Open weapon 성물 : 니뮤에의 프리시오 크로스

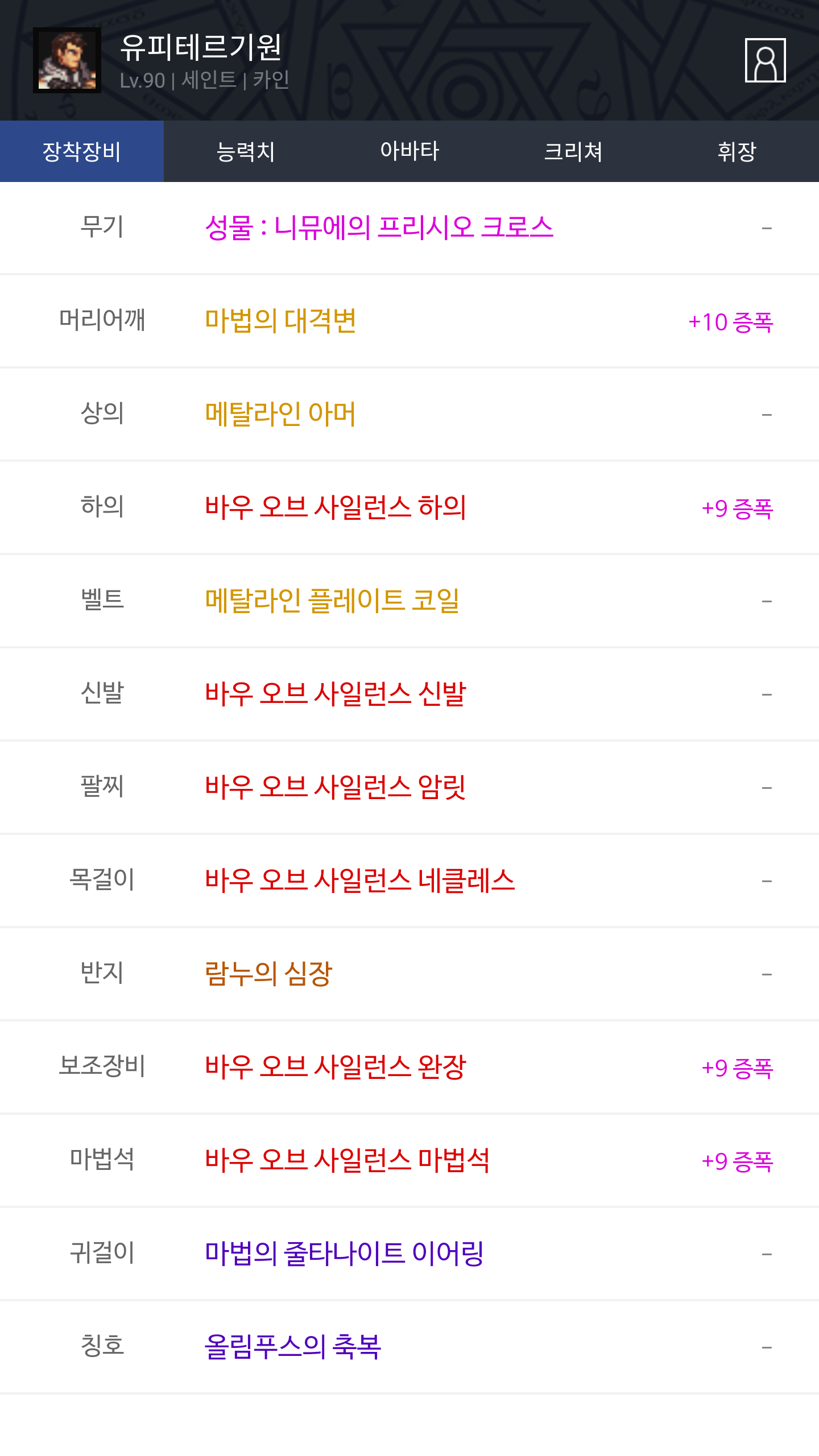coord(379,227)
